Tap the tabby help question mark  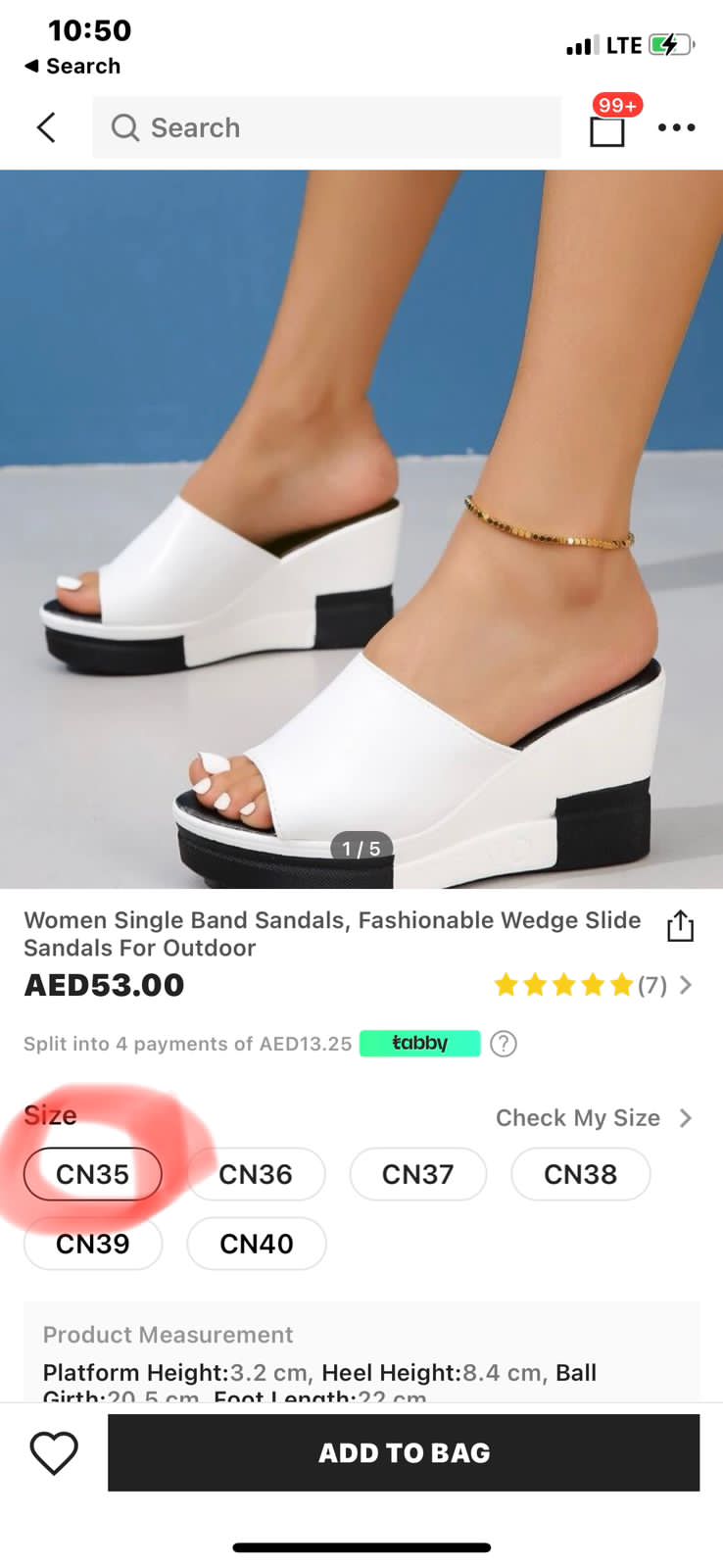(503, 1044)
